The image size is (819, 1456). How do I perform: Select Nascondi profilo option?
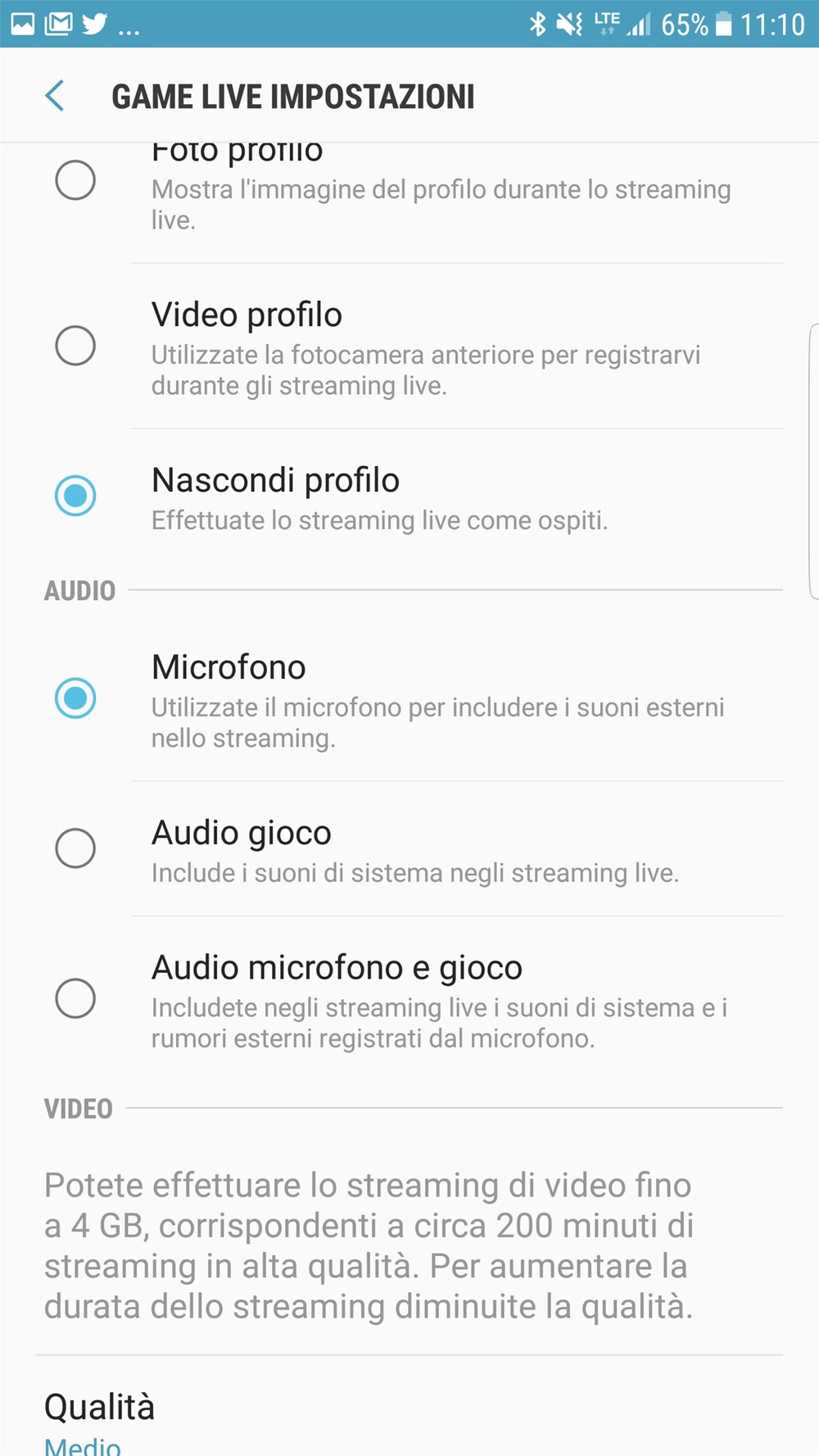tap(409, 496)
